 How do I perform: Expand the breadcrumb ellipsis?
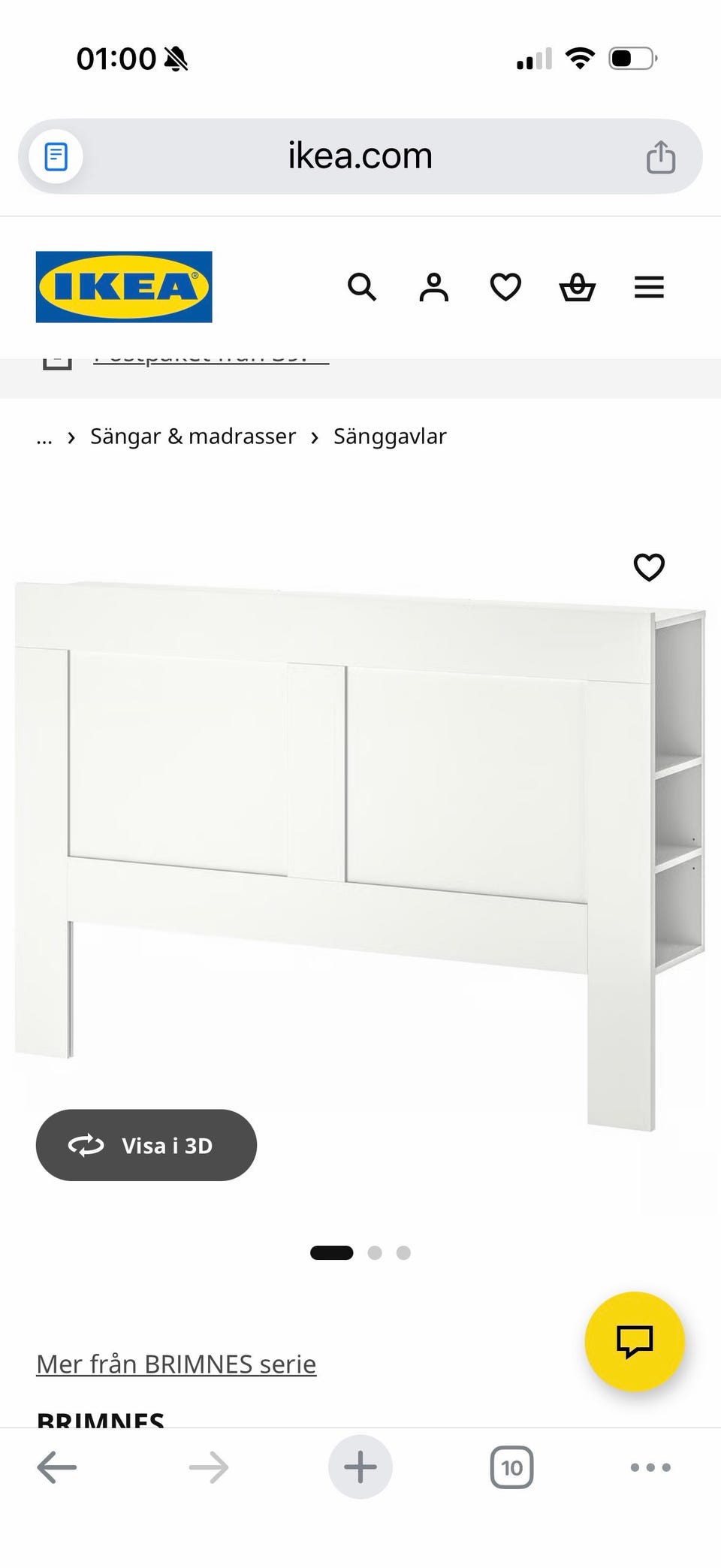(x=44, y=437)
